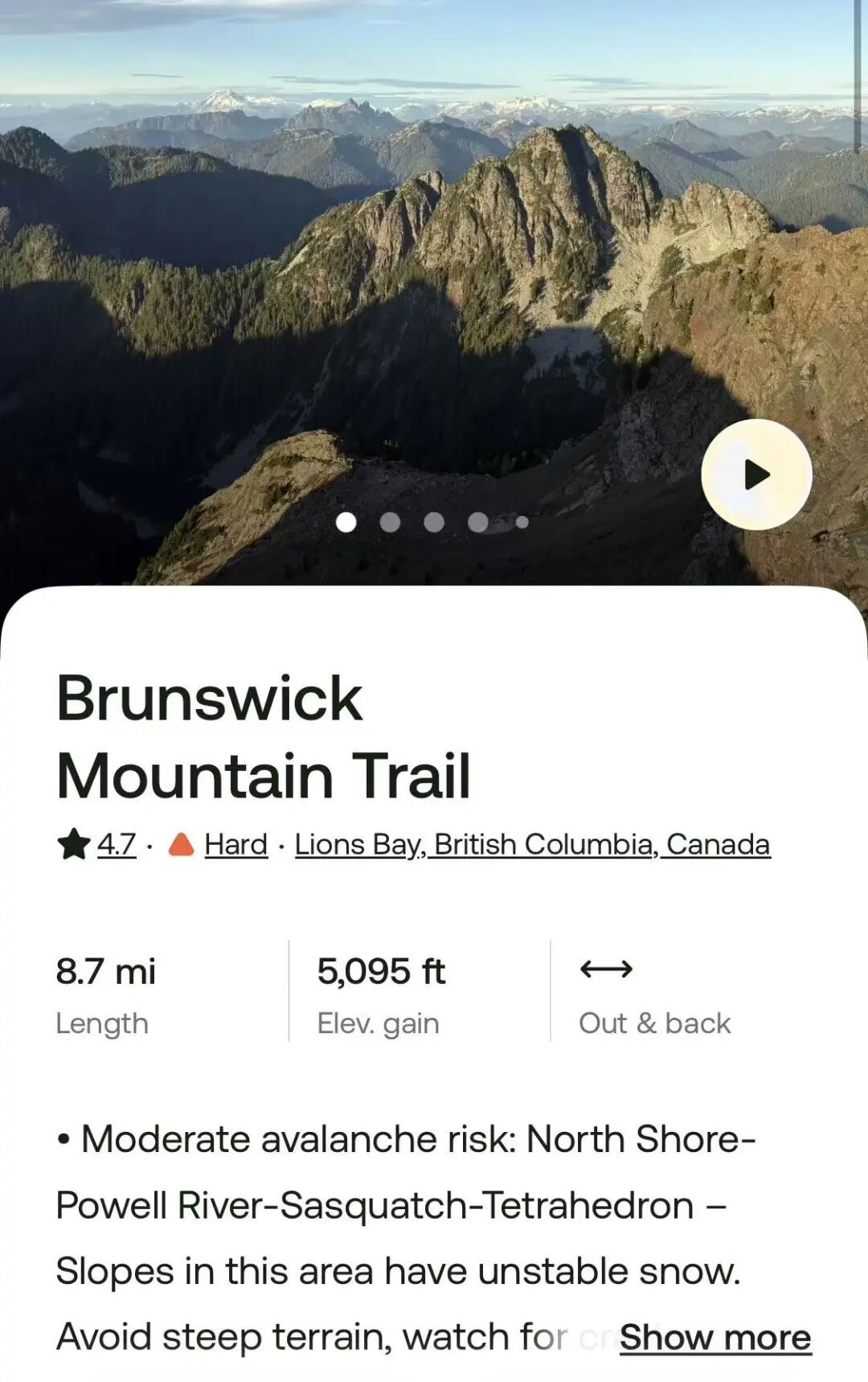868x1382 pixels.
Task: Expand avalanche warning with Show more
Action: coord(714,1337)
